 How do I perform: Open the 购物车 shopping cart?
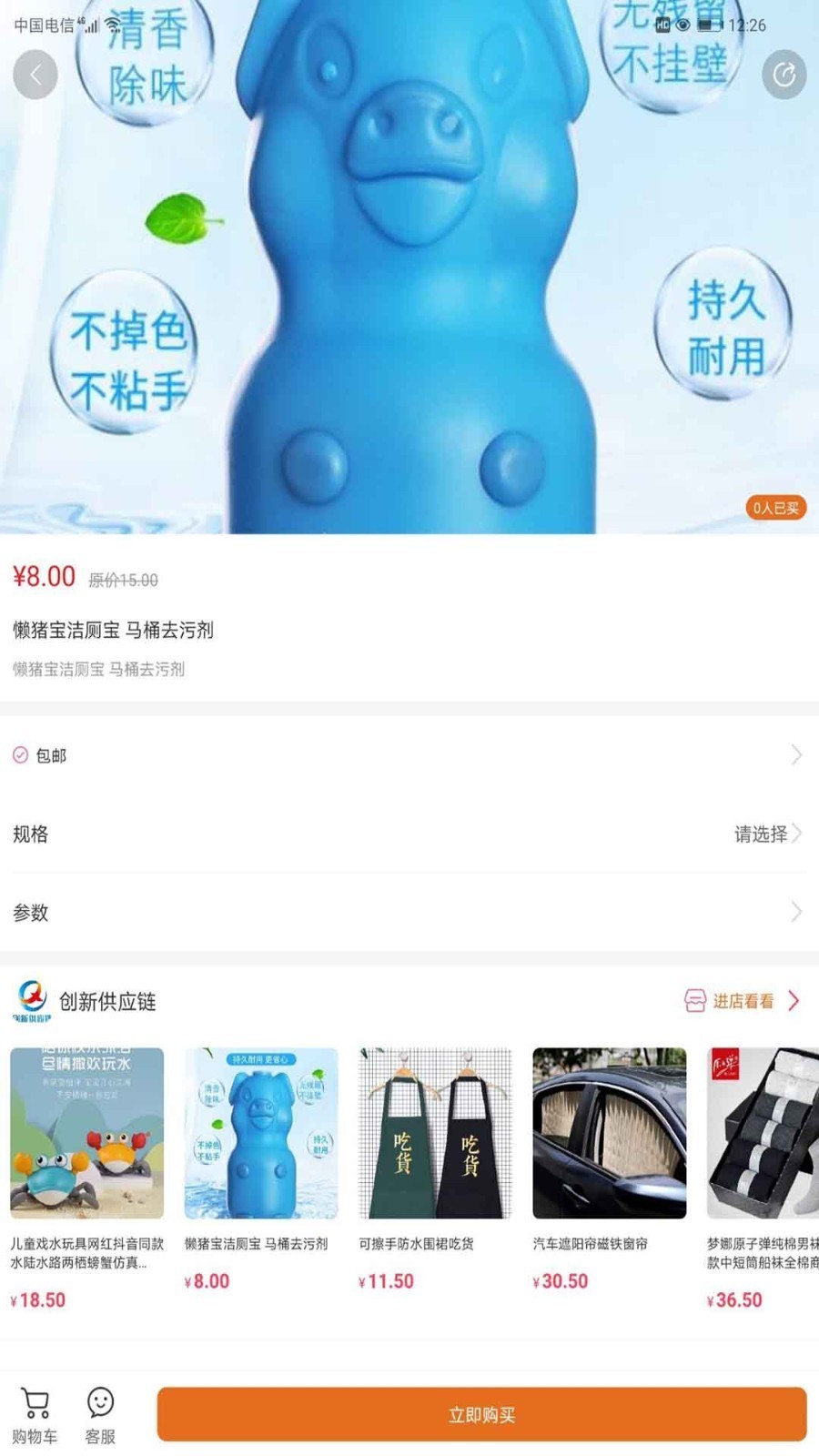pyautogui.click(x=34, y=1410)
